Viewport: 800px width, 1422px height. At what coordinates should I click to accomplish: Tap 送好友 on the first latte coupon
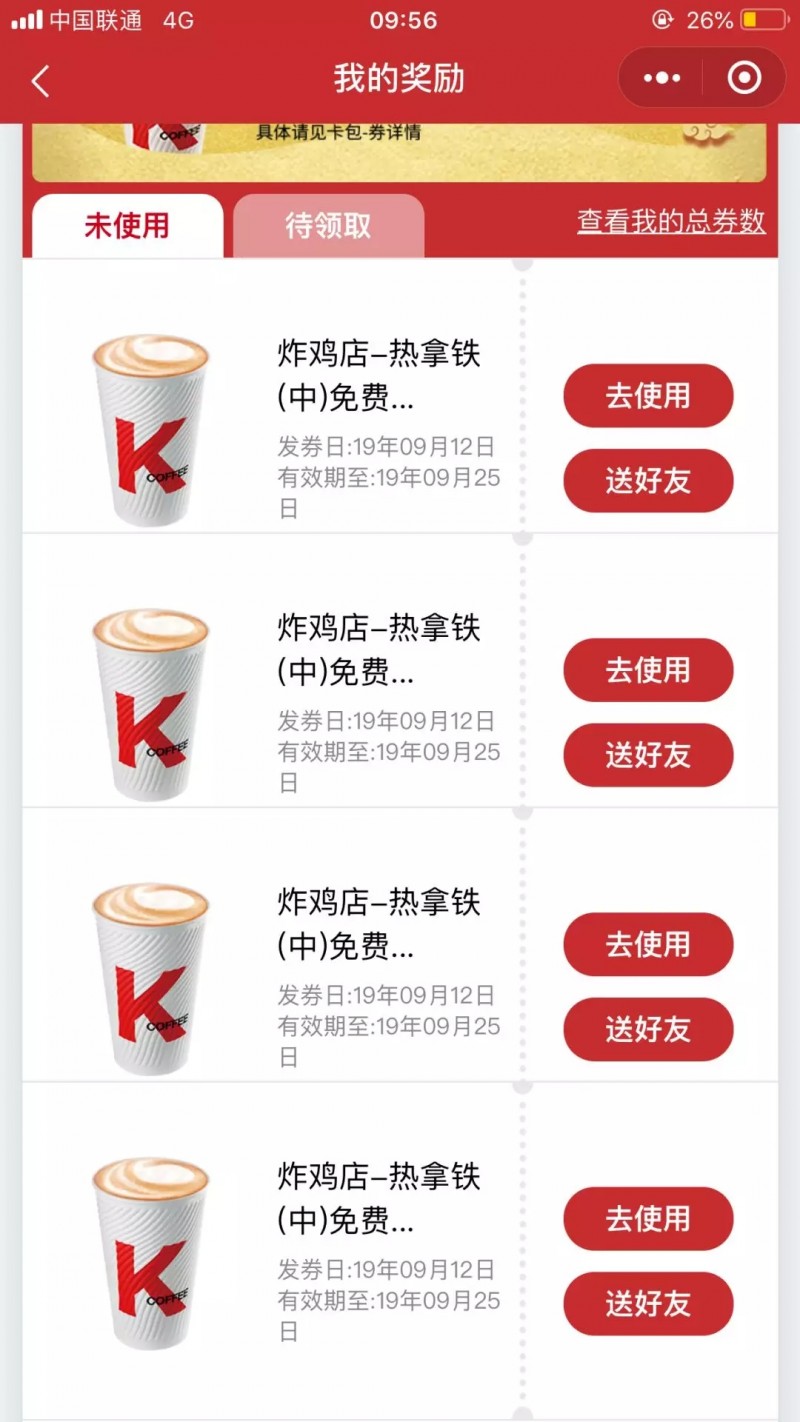click(x=648, y=481)
